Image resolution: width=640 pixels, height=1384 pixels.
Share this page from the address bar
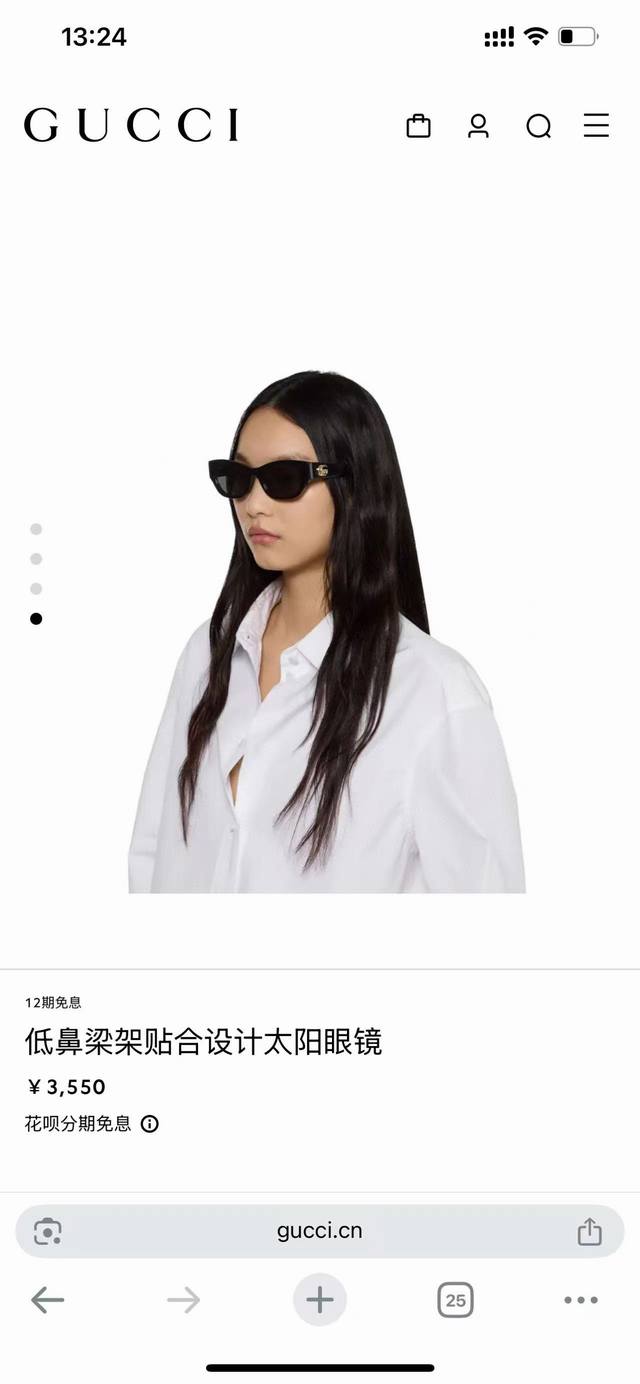(590, 1231)
